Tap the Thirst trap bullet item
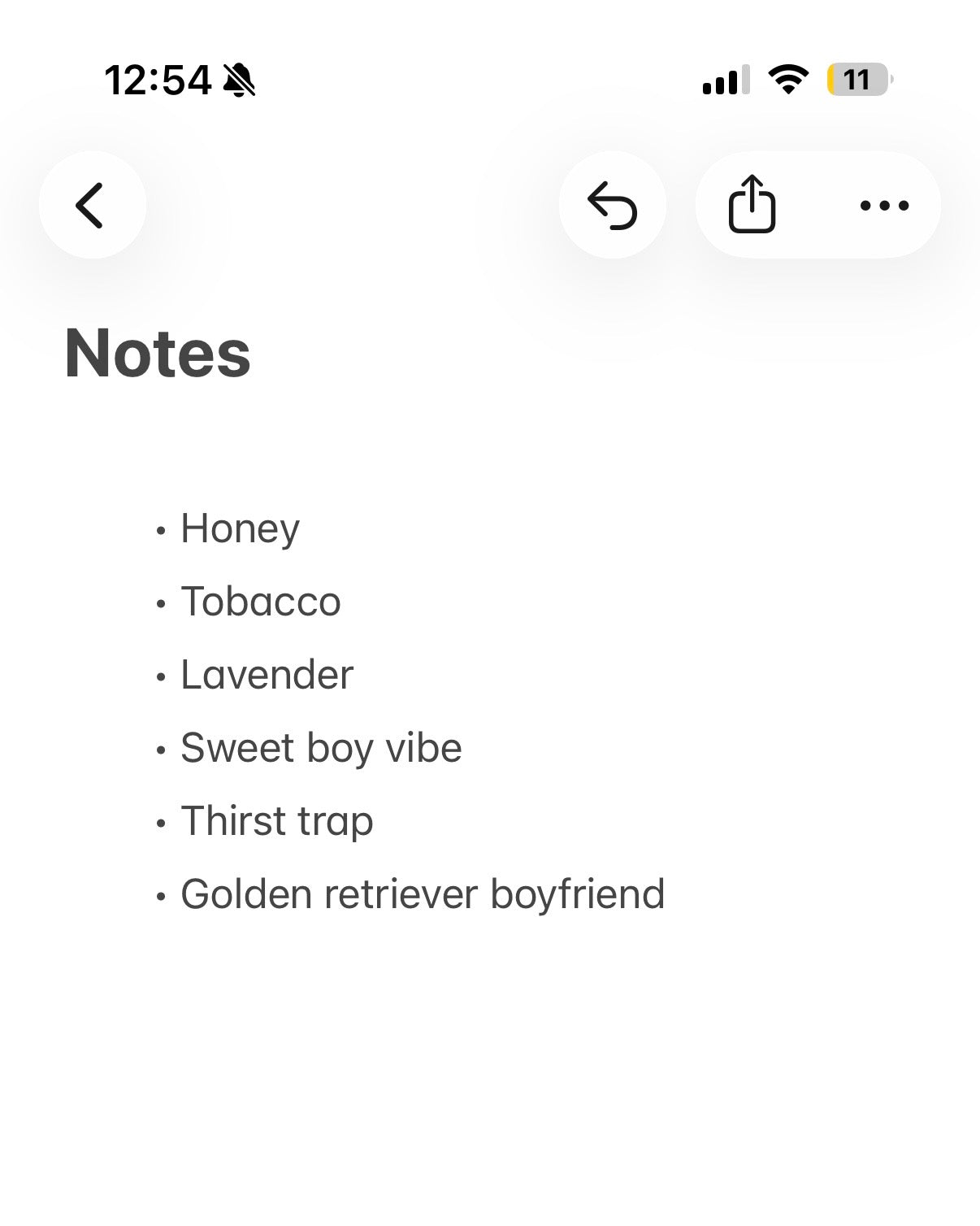This screenshot has width=980, height=1226. (276, 820)
